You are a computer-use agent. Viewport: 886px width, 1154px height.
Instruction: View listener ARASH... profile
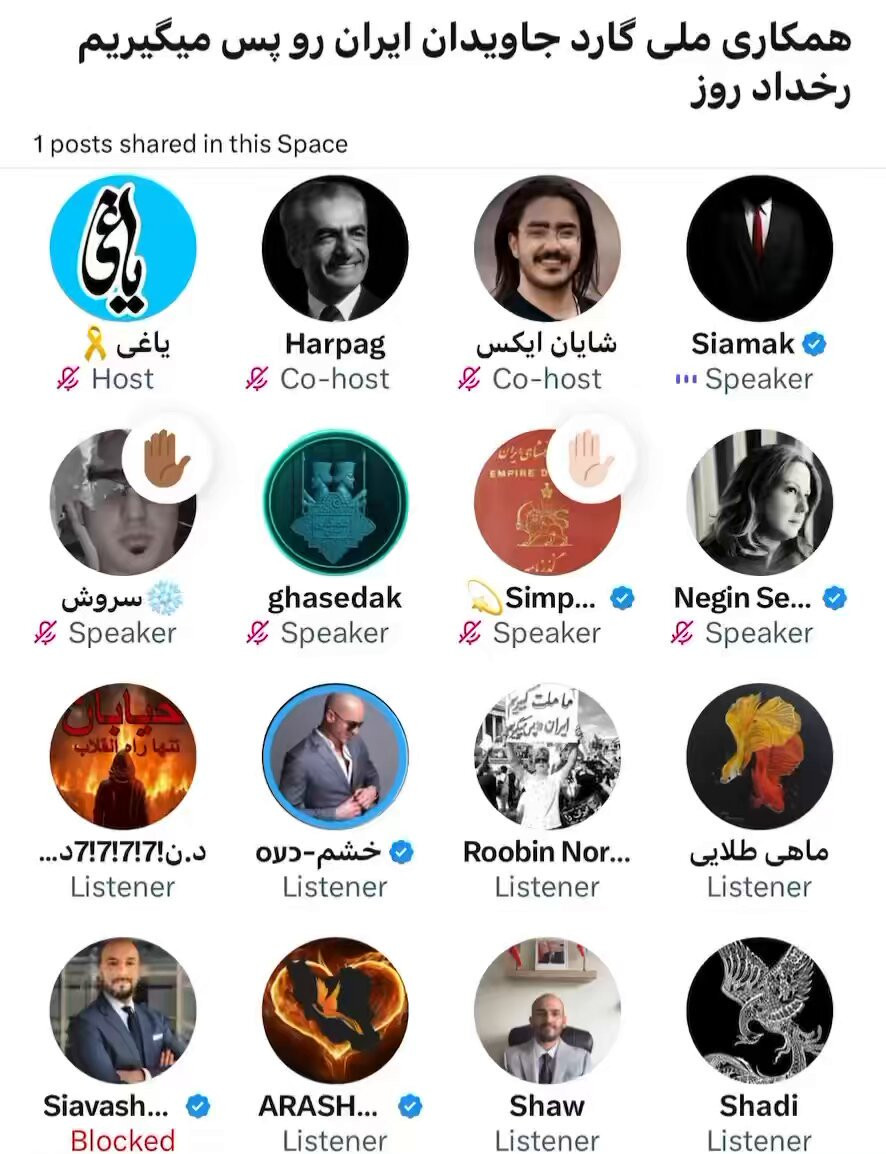(x=335, y=1010)
